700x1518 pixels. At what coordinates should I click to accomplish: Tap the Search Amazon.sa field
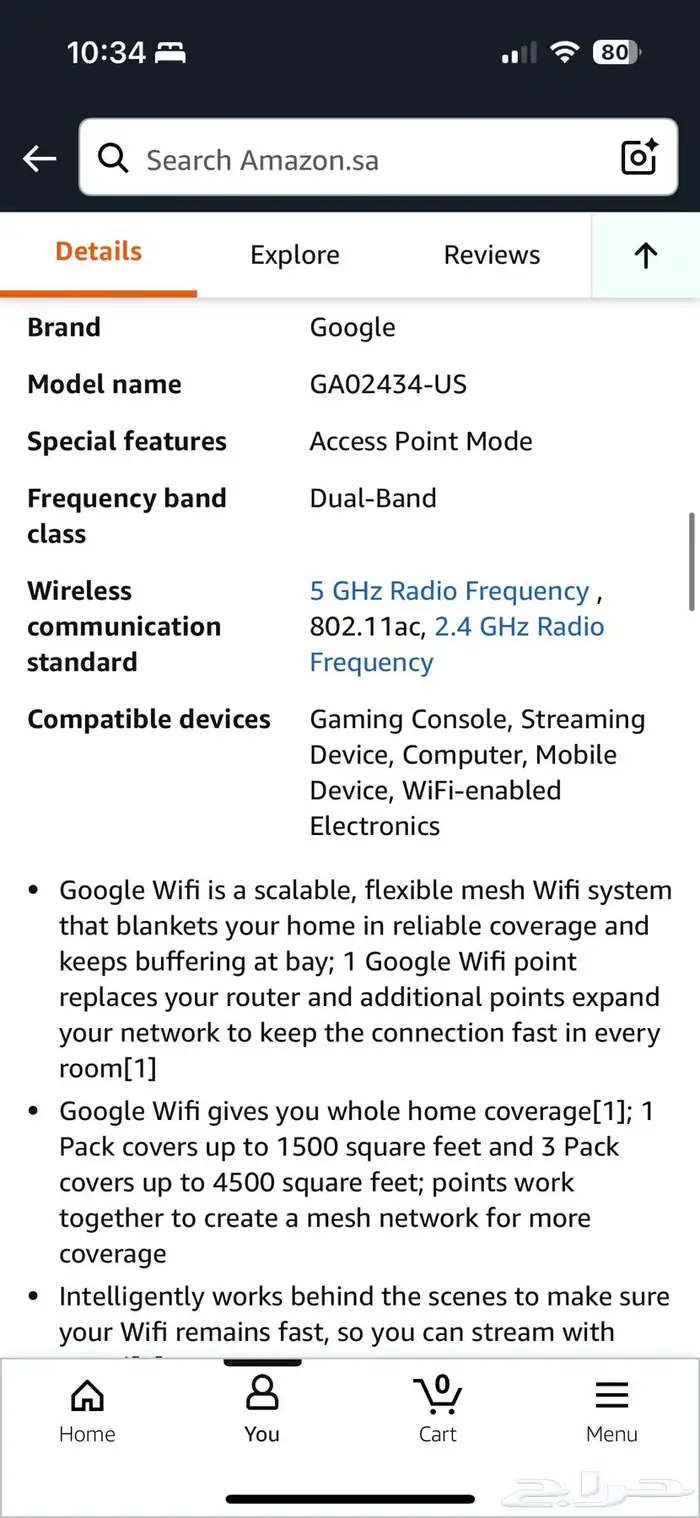pos(360,160)
